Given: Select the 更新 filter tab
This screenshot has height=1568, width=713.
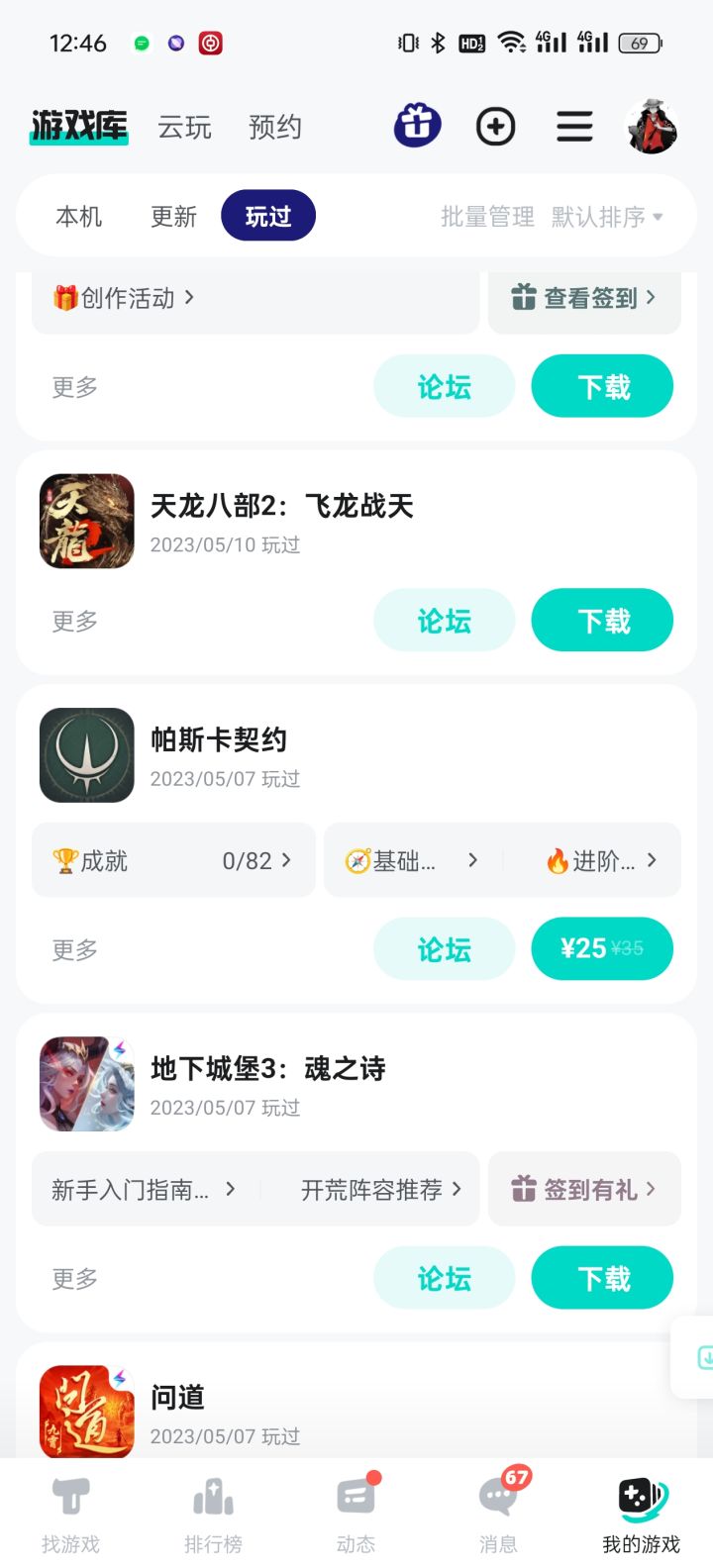Looking at the screenshot, I should tap(173, 217).
